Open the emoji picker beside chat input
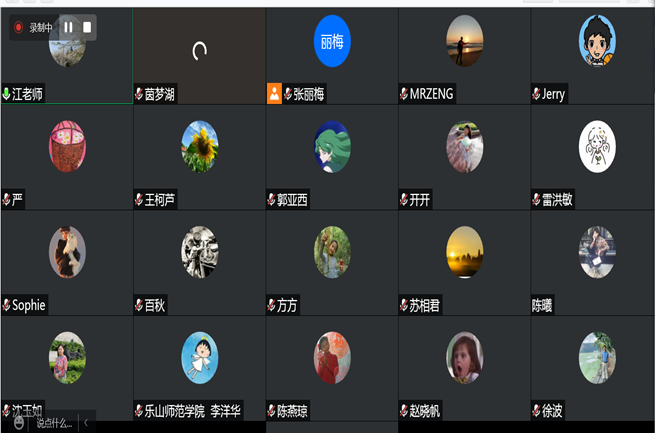This screenshot has width=655, height=433. (18, 423)
